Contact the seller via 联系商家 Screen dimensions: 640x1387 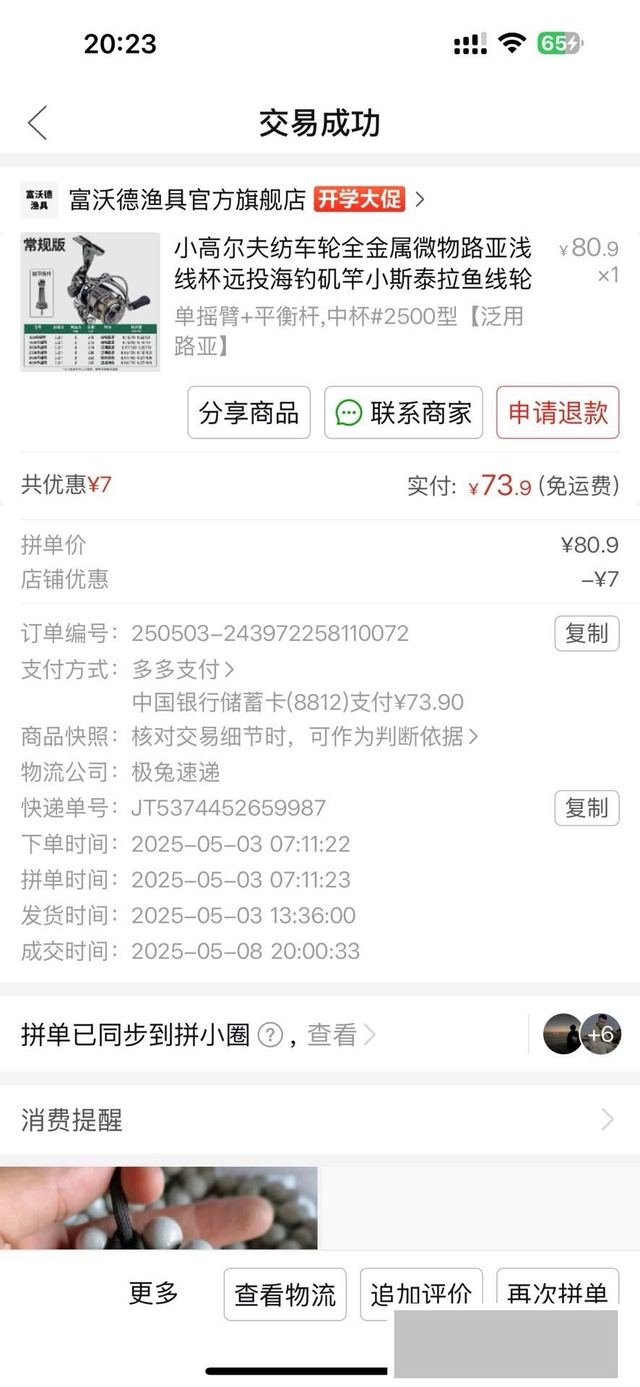pos(403,413)
